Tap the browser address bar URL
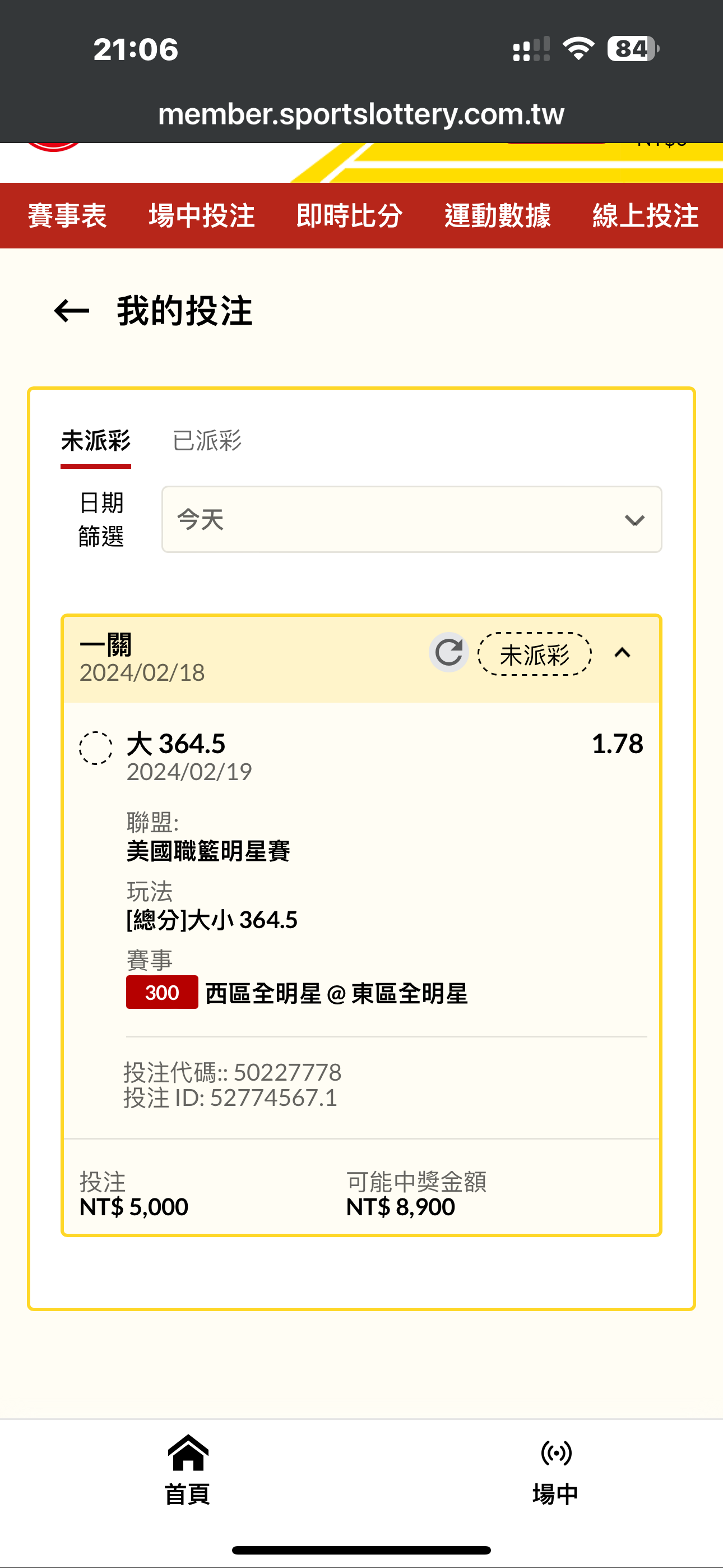This screenshot has width=723, height=1568. [361, 114]
